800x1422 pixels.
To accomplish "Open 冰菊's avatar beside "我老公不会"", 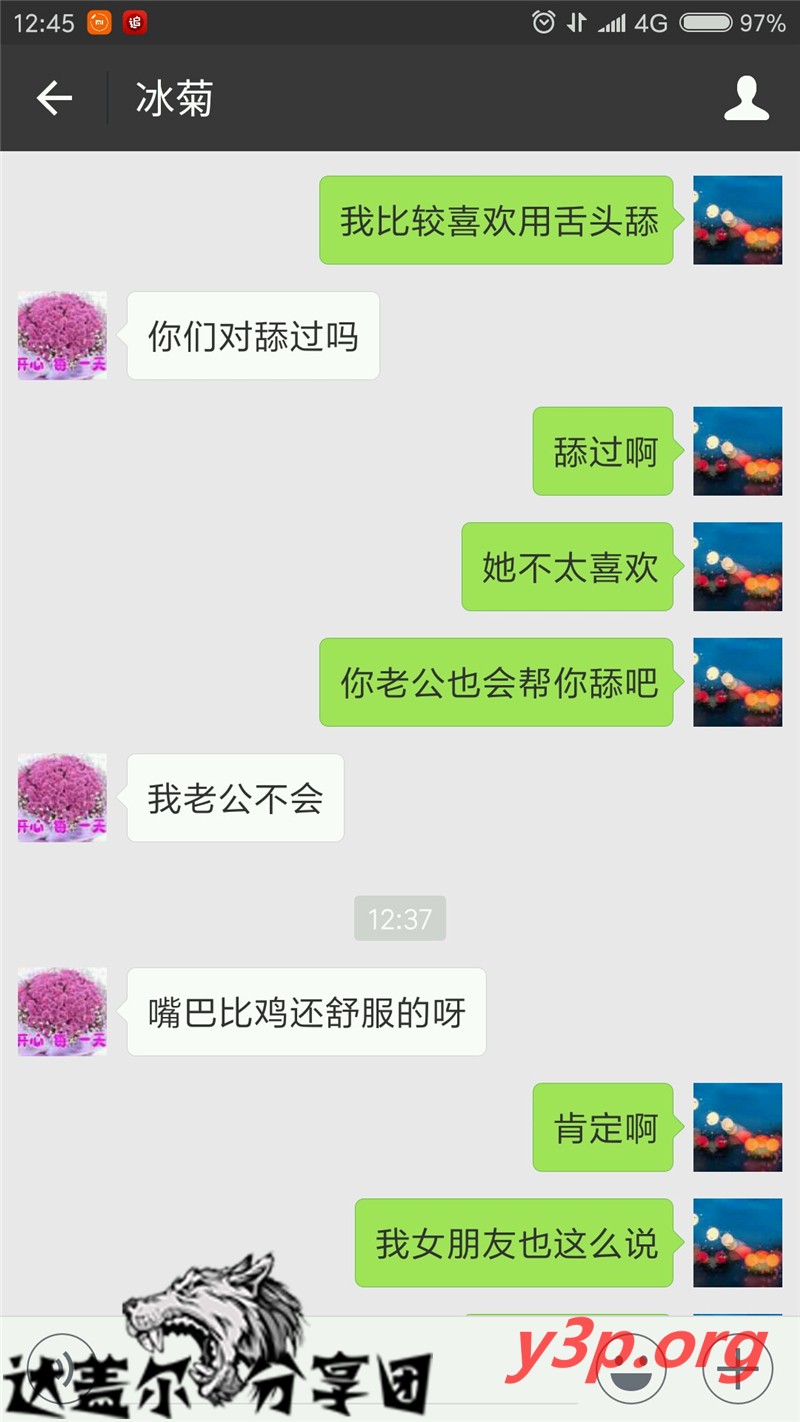I will coord(62,798).
